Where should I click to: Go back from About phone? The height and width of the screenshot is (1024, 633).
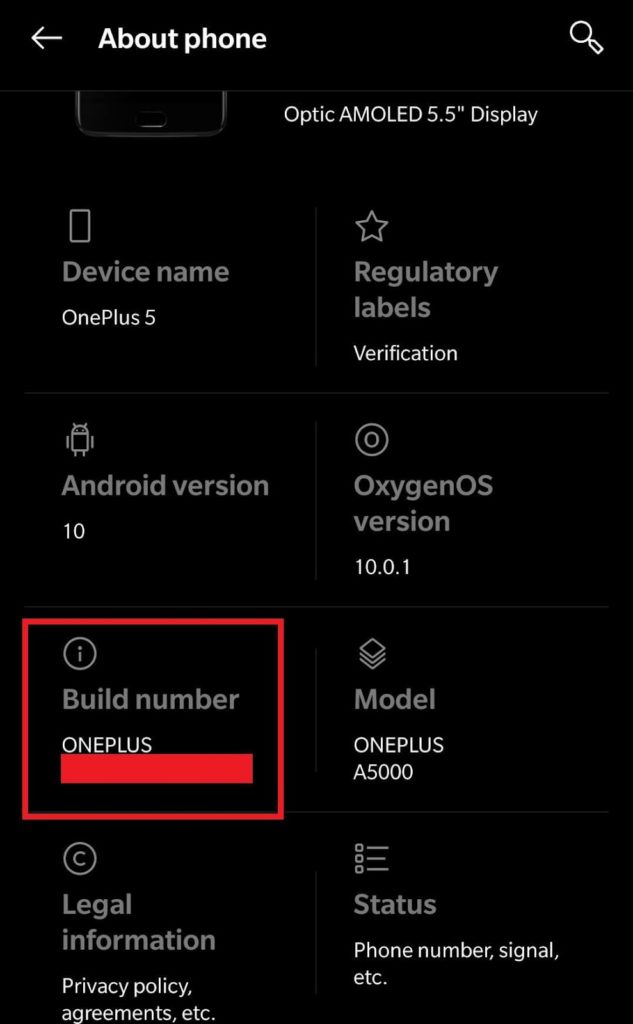point(46,39)
